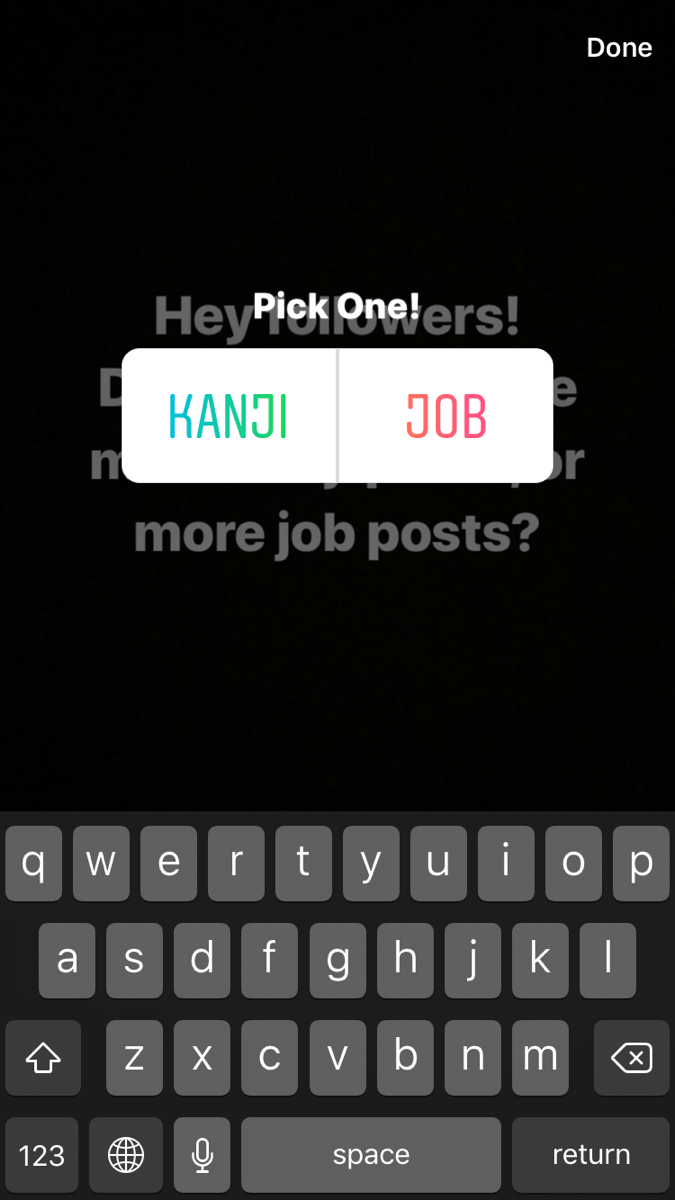
Task: Edit the KANJI poll option
Action: pos(228,416)
